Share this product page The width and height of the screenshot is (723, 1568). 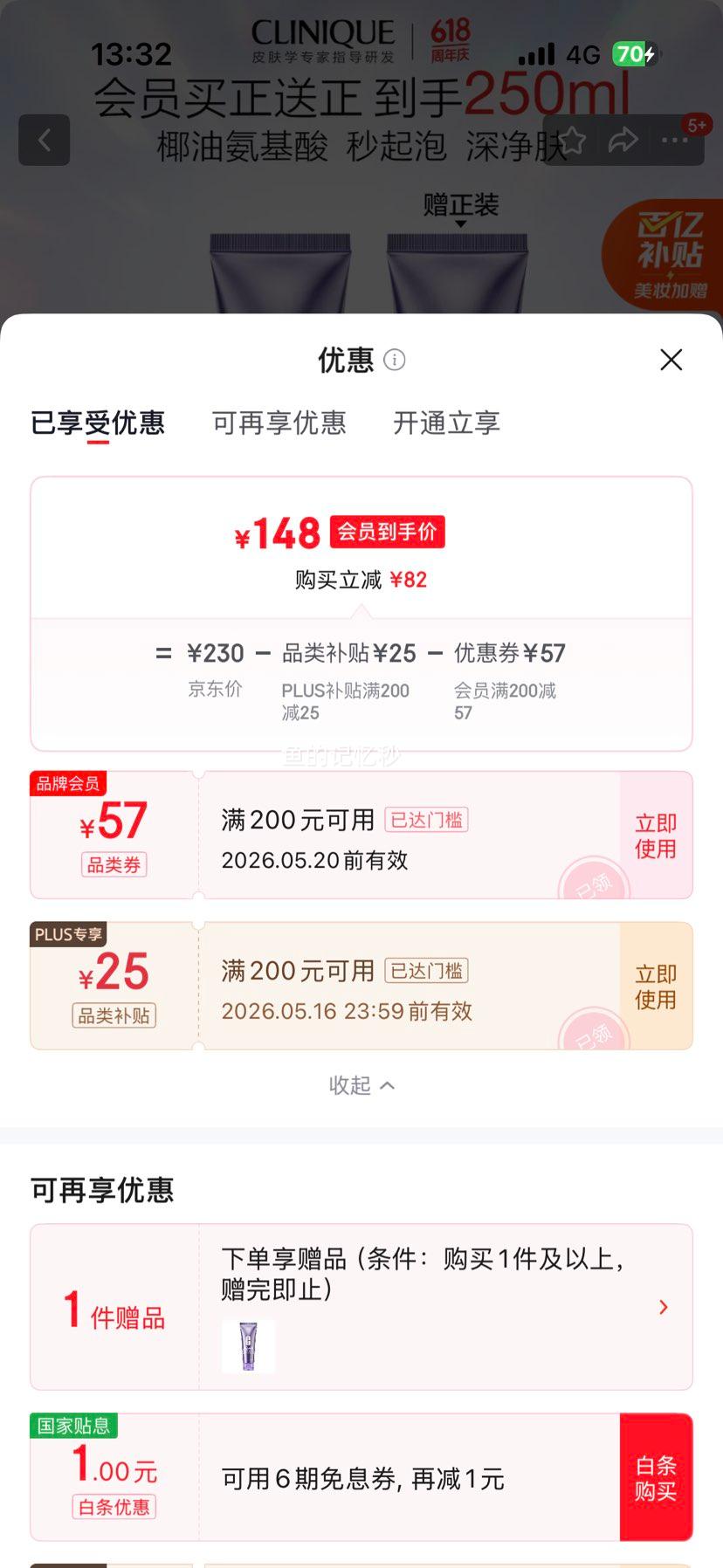point(623,140)
